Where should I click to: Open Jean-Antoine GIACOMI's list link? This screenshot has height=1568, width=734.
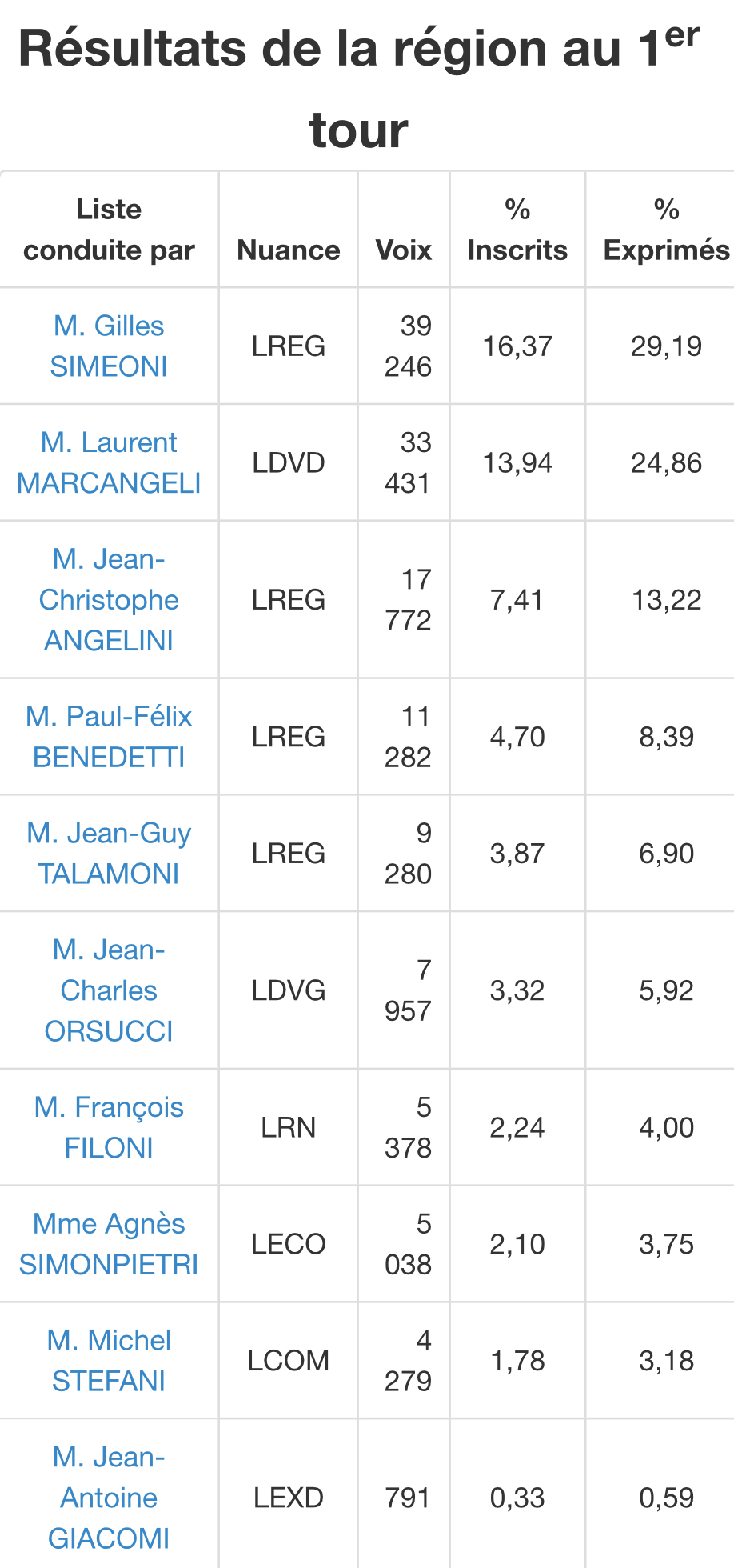(x=109, y=1498)
